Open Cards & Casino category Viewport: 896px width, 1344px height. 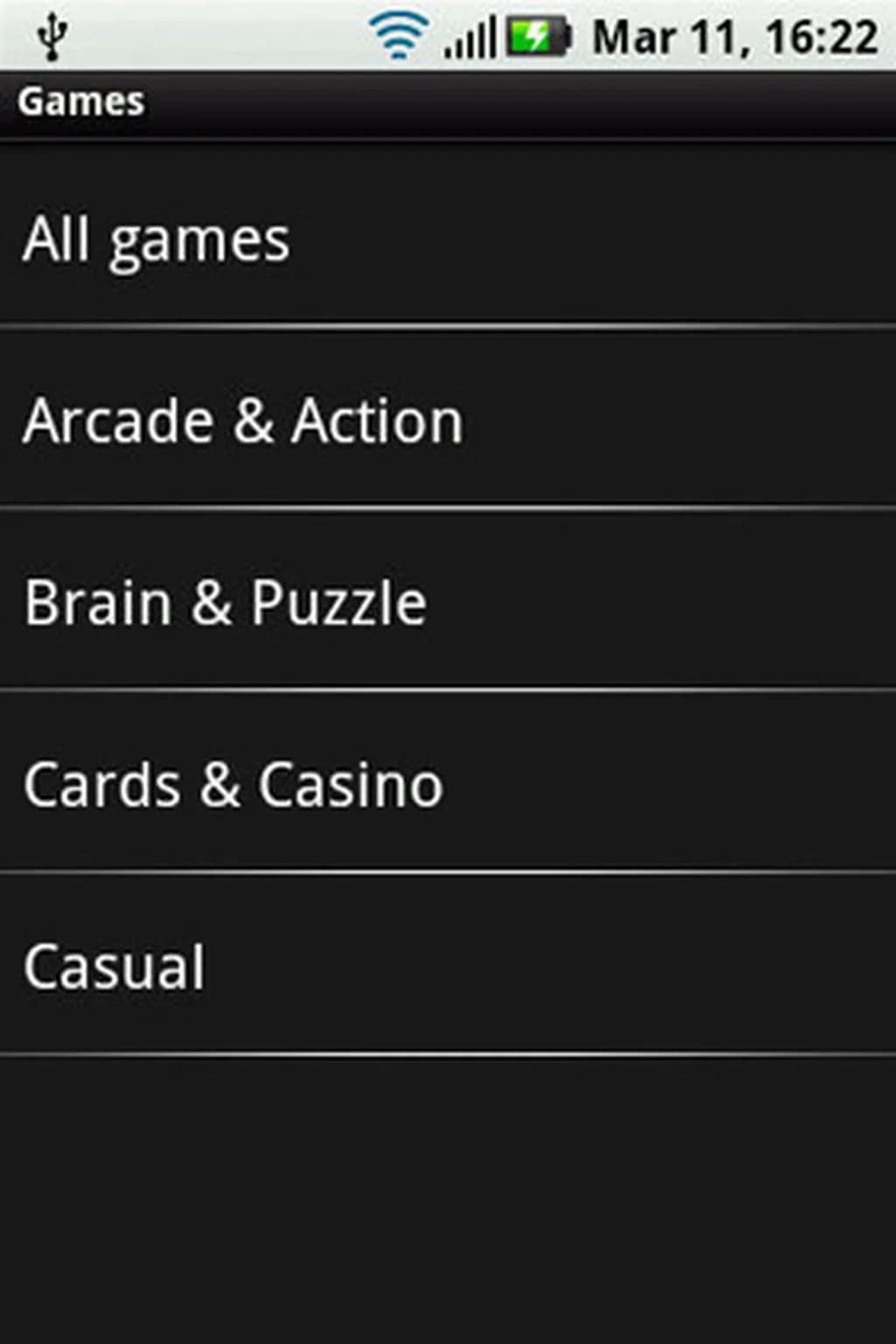[234, 784]
